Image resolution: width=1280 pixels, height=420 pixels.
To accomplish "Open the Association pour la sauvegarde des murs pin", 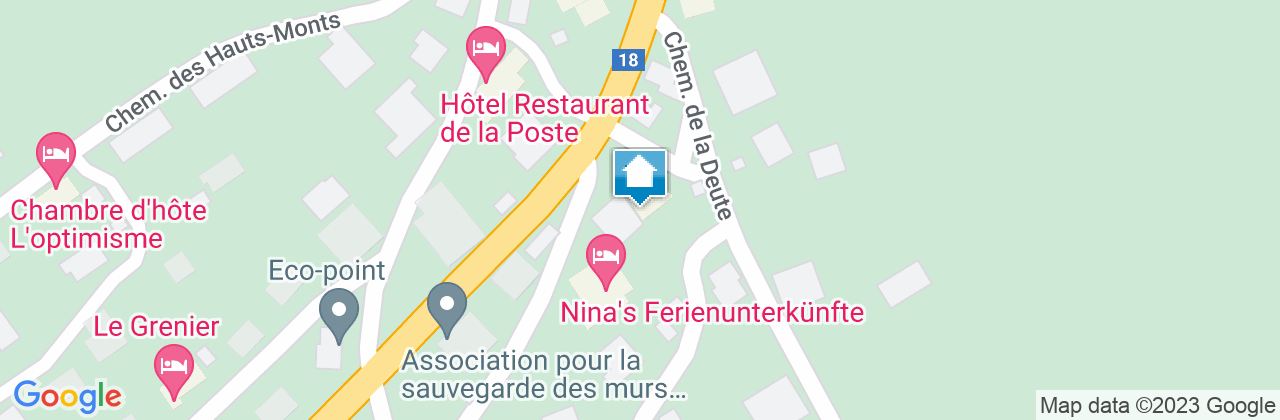I will (x=447, y=308).
